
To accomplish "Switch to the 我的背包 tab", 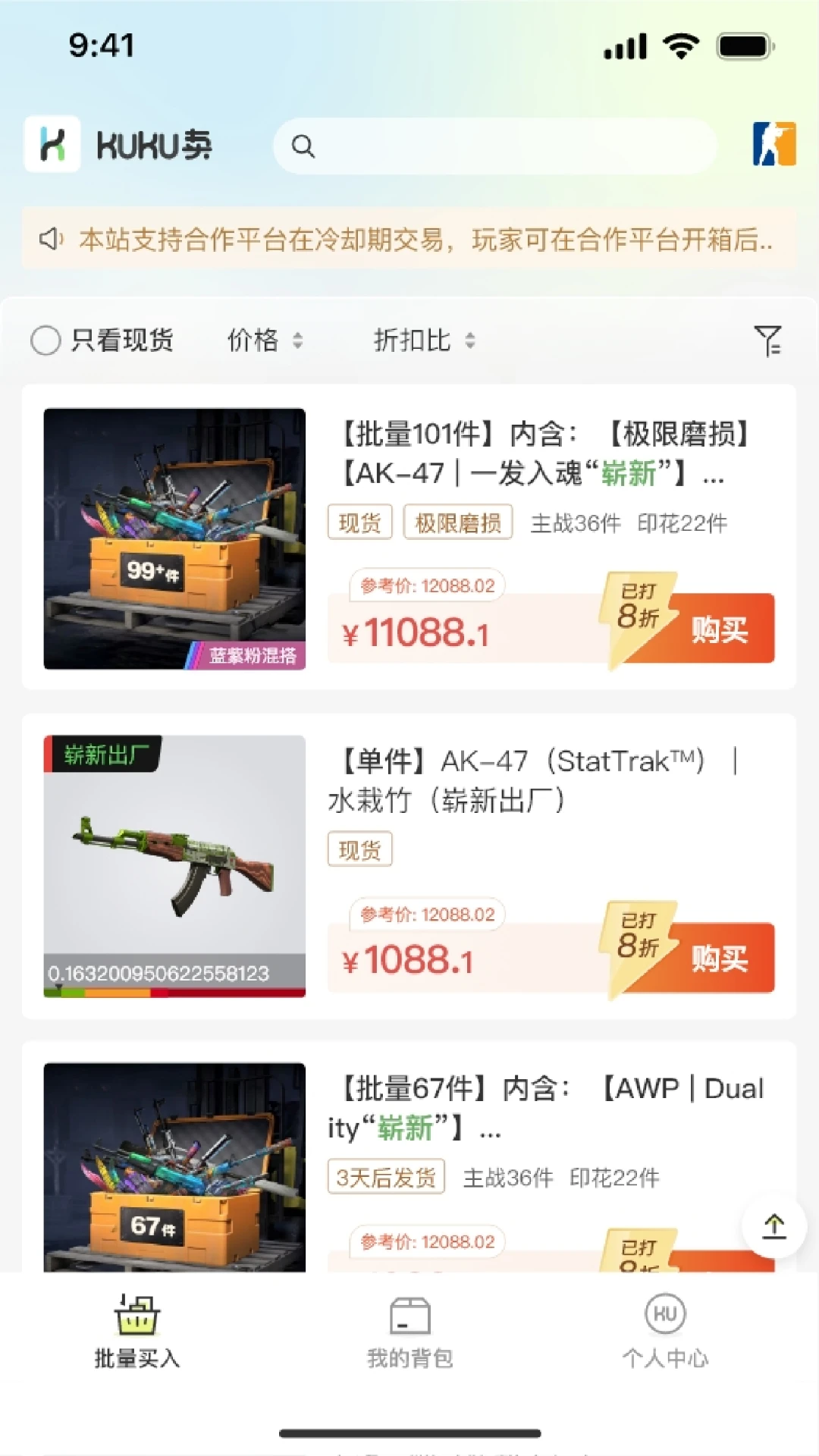I will point(409,1335).
